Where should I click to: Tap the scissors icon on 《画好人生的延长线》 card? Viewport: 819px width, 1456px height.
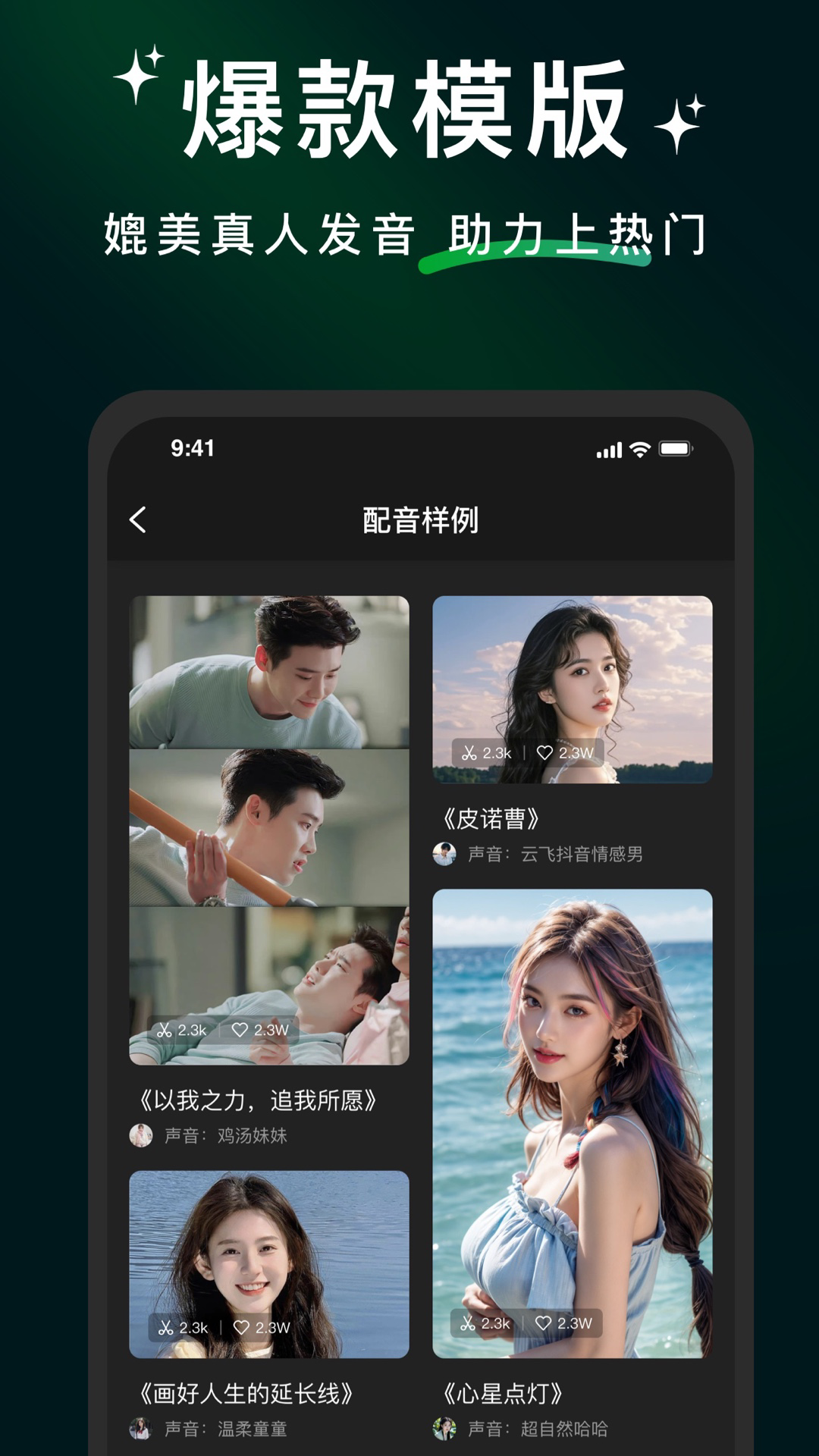point(165,1329)
